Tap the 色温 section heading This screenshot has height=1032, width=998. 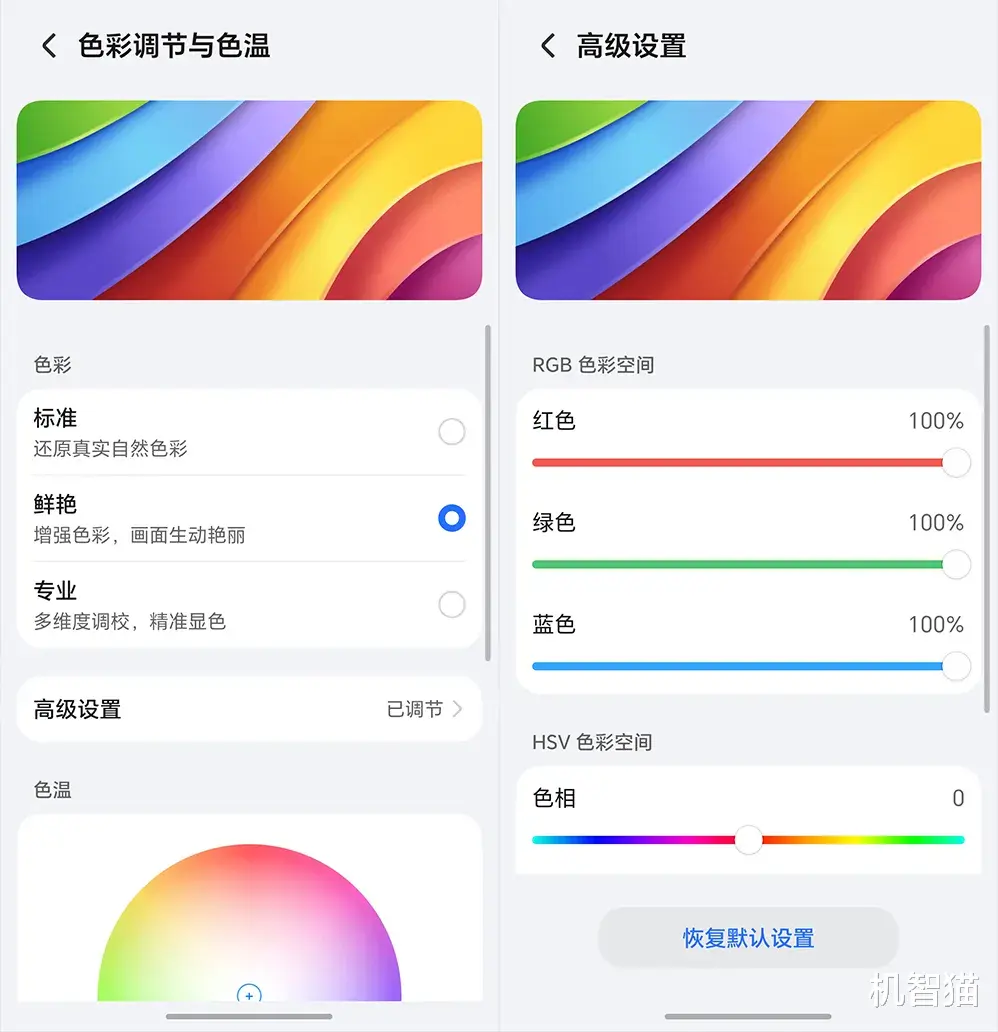click(52, 790)
